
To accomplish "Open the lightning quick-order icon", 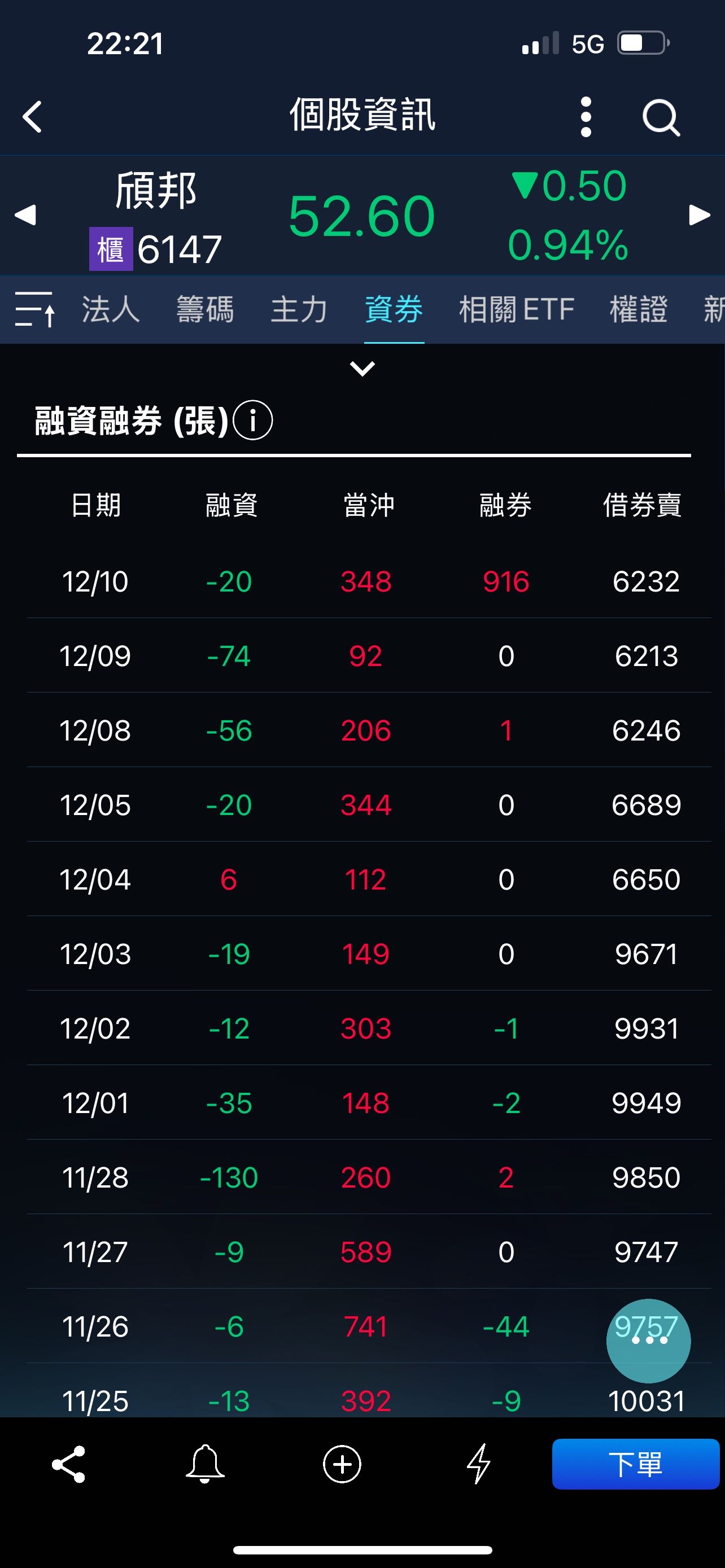I will (x=478, y=1464).
